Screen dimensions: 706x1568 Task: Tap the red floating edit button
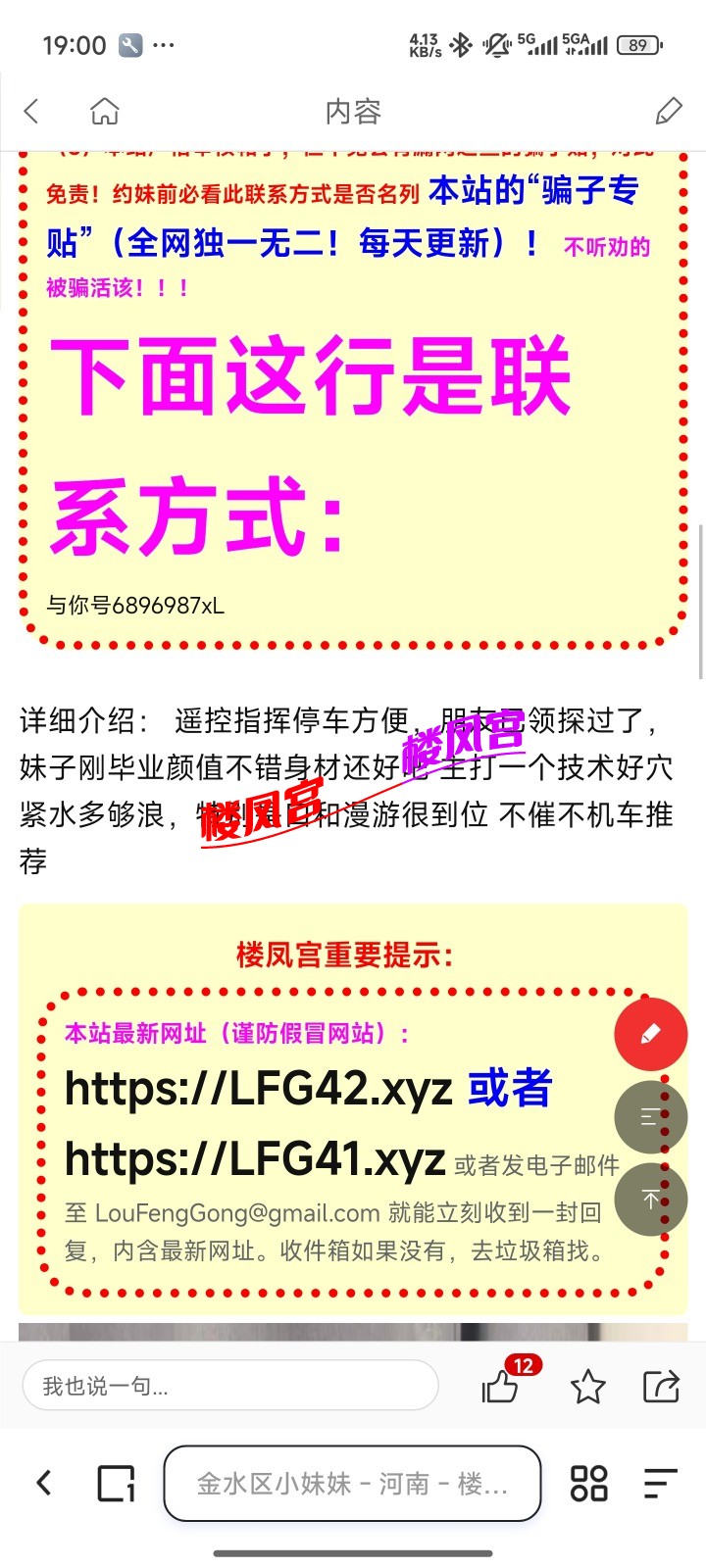(x=650, y=1034)
